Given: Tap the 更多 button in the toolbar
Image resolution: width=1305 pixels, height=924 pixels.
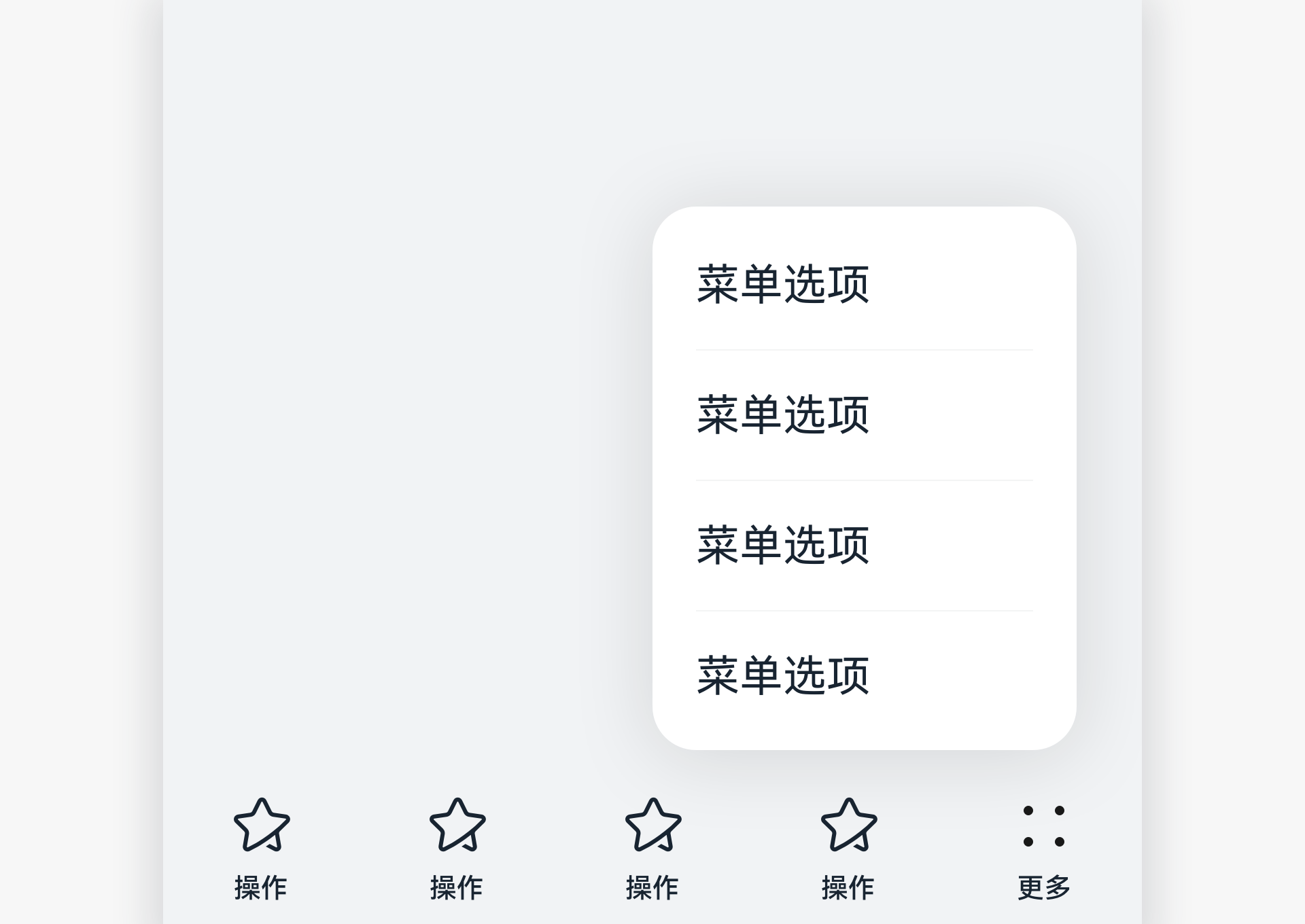Looking at the screenshot, I should coord(1043,849).
